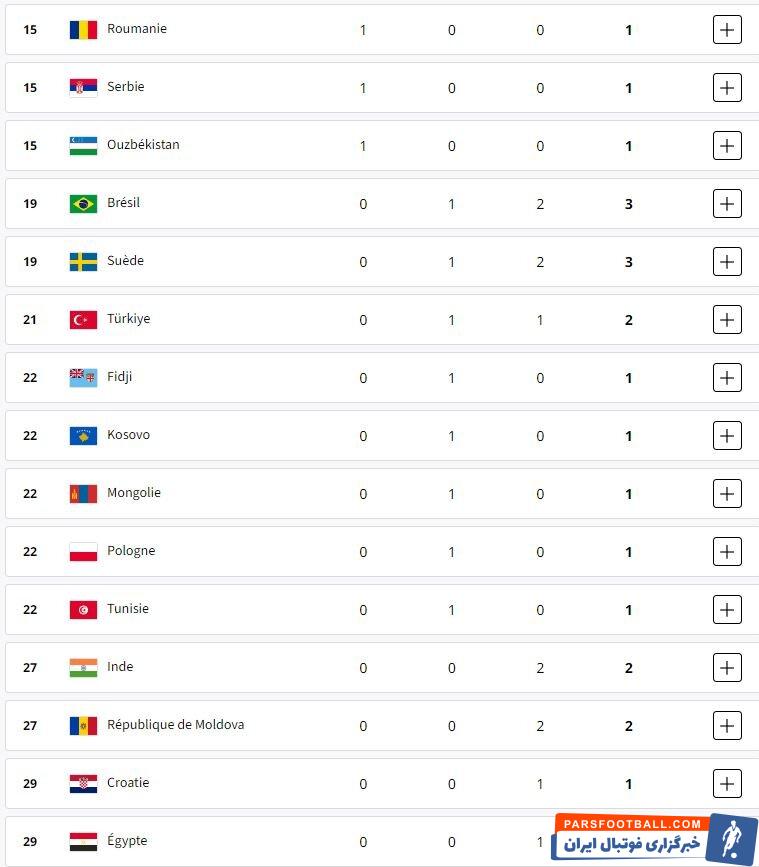Tap the plus button for Croatie
The height and width of the screenshot is (867, 759).
pyautogui.click(x=727, y=784)
